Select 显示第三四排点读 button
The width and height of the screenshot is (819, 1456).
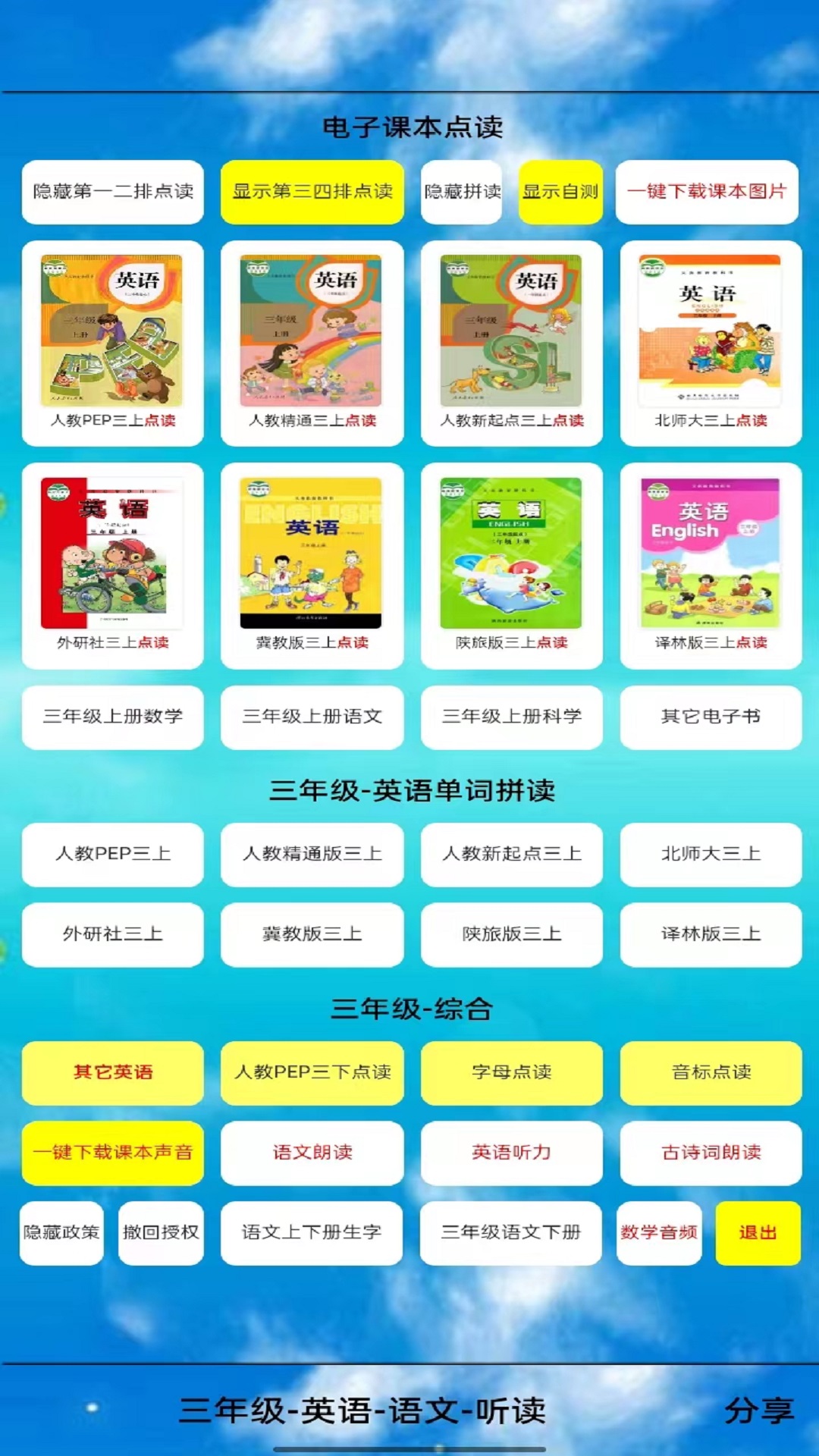point(312,192)
